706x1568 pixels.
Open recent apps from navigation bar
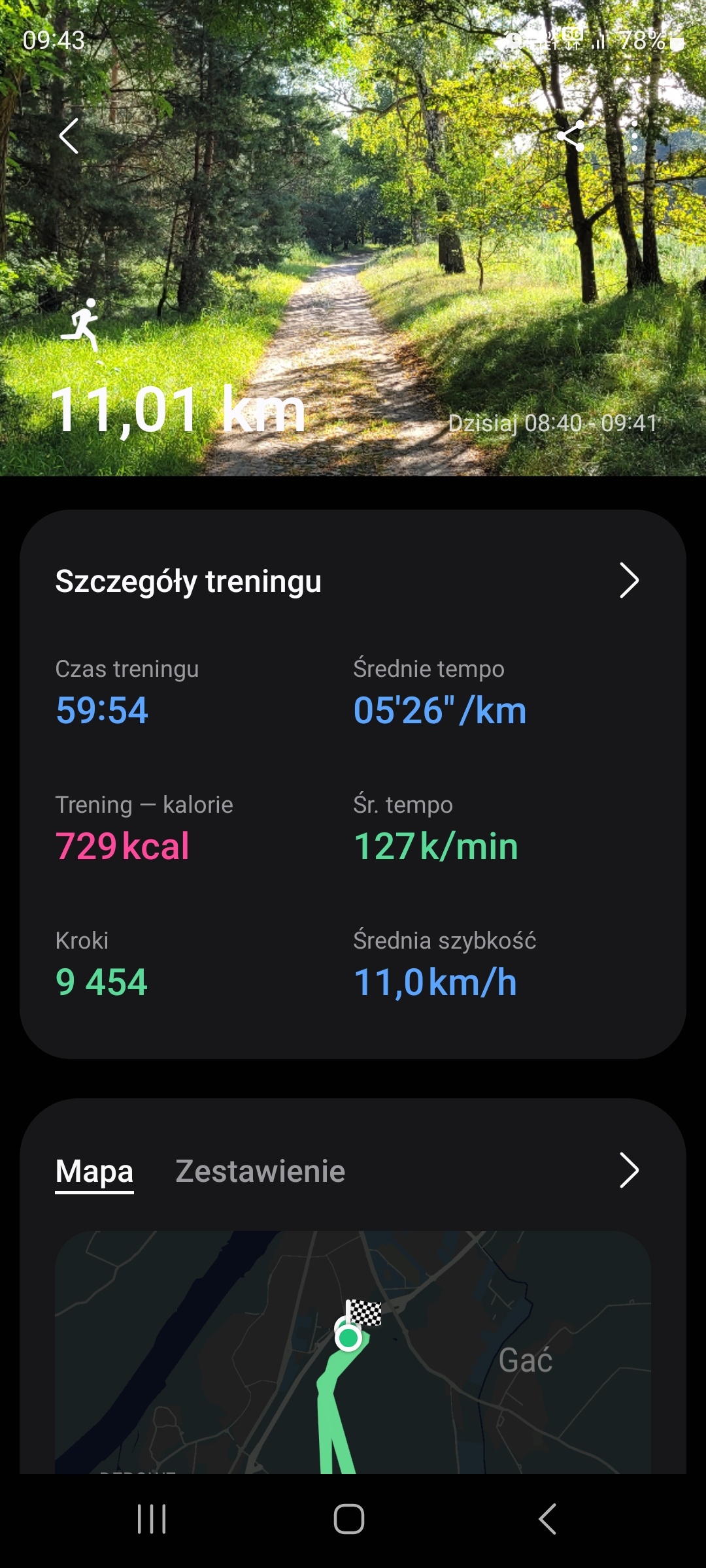pos(152,1518)
